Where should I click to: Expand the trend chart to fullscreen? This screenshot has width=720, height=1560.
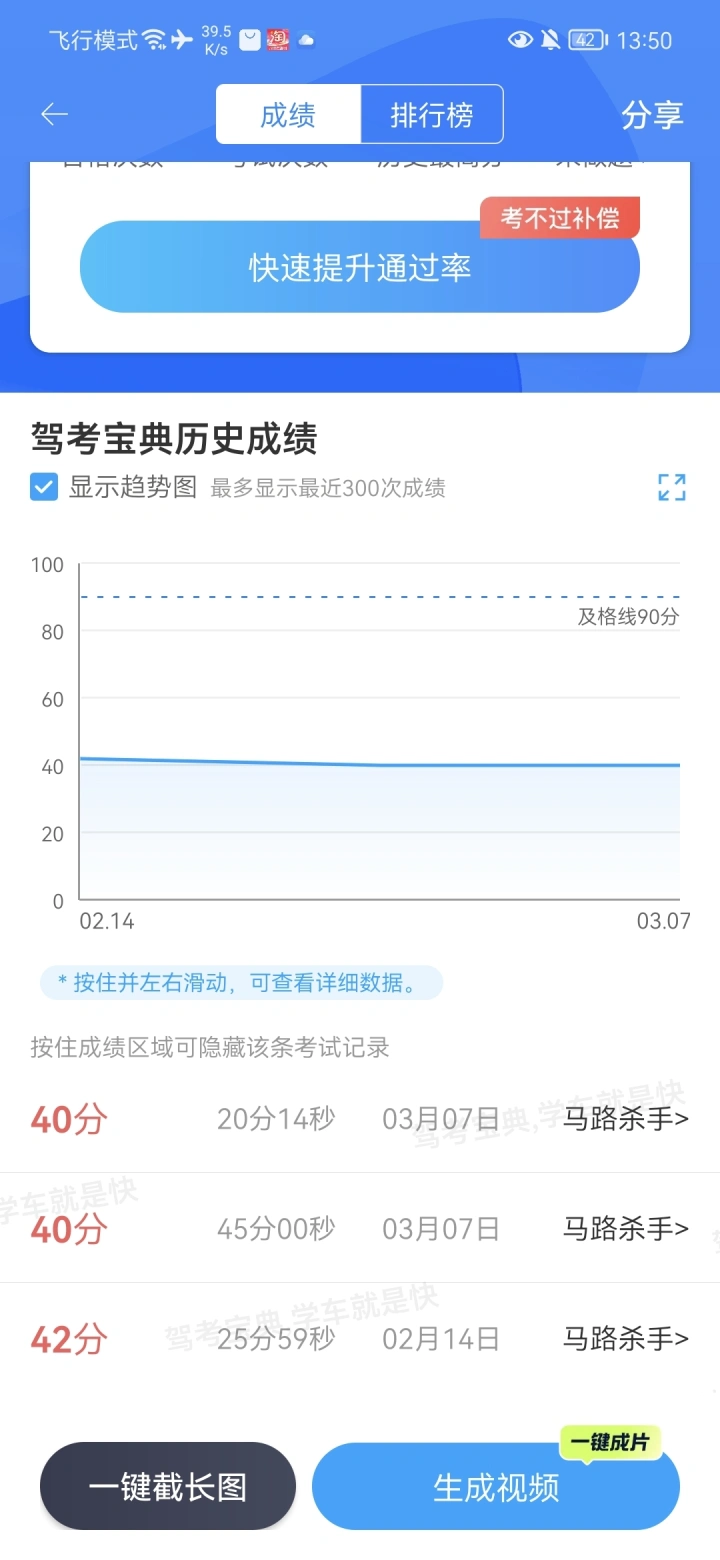[672, 488]
